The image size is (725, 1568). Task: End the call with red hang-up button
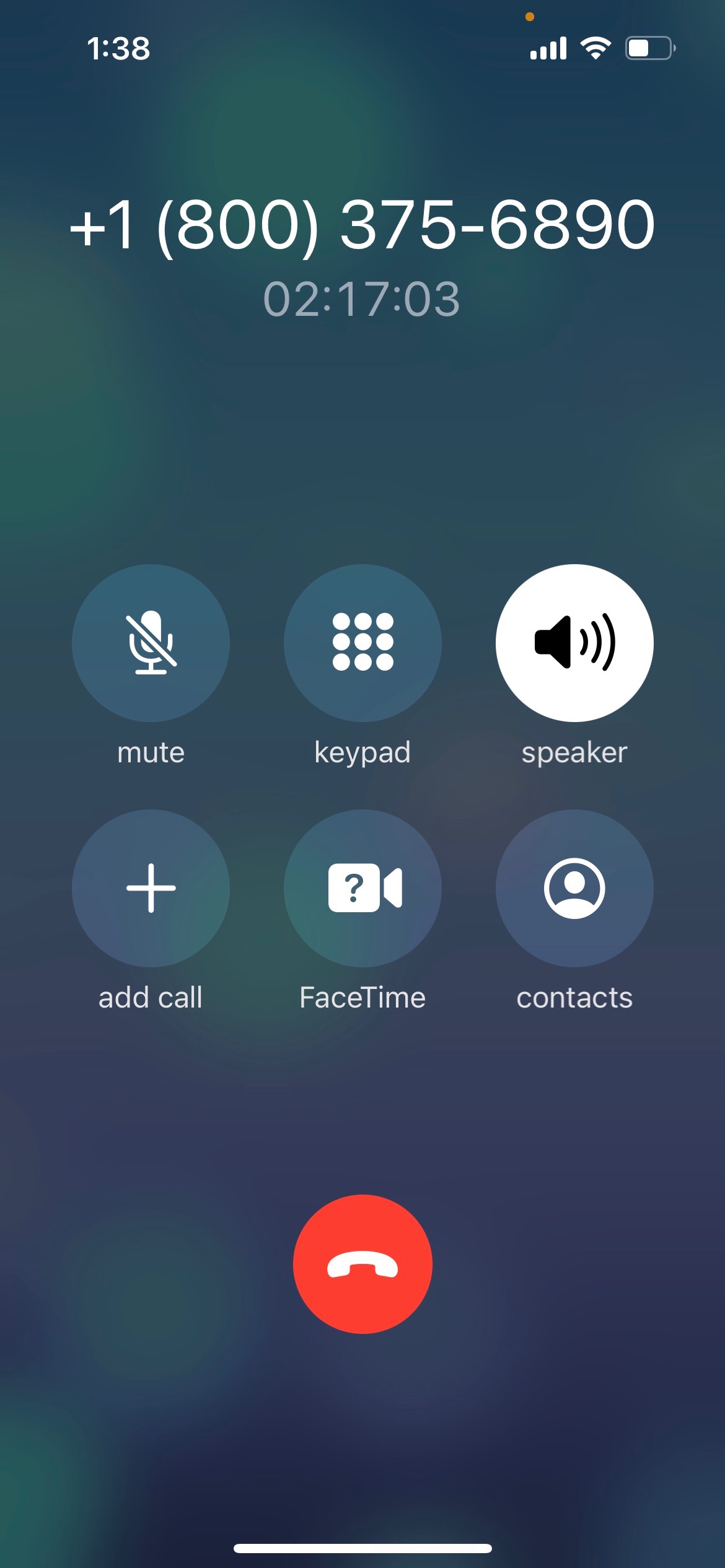362,1264
